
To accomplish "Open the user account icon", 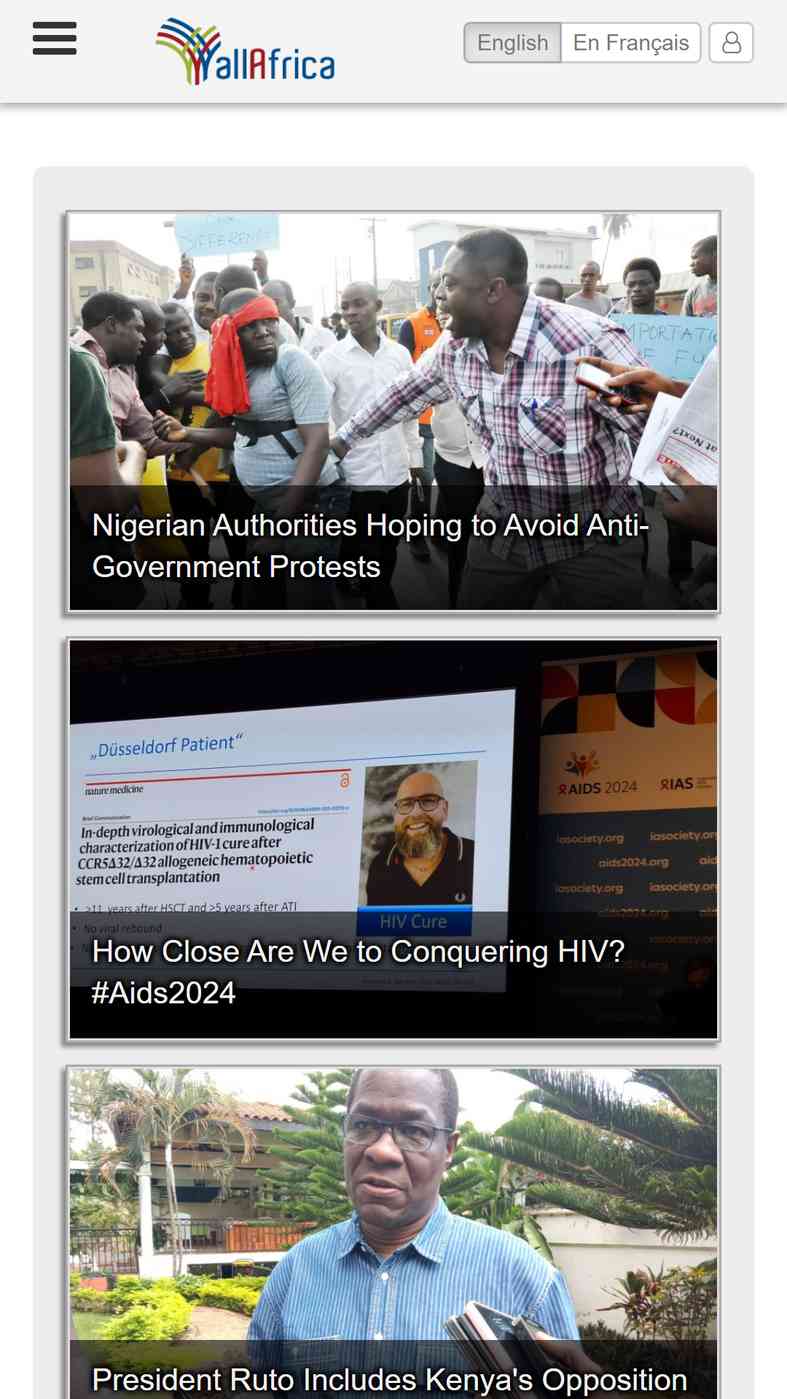I will 731,43.
